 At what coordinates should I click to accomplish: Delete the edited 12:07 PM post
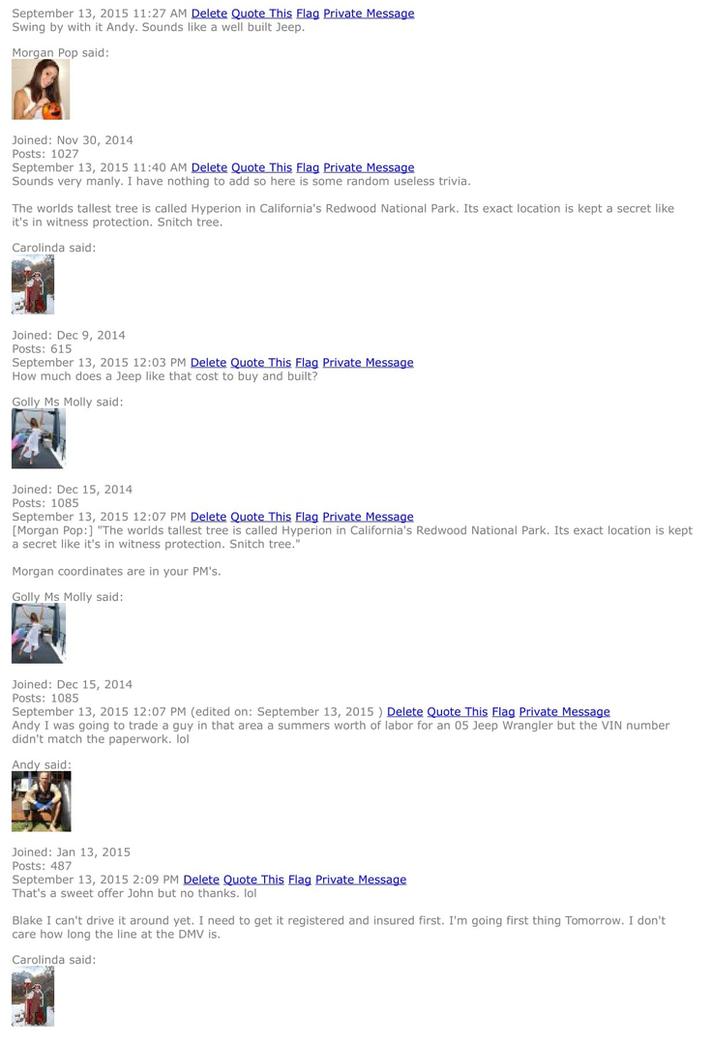click(x=404, y=712)
